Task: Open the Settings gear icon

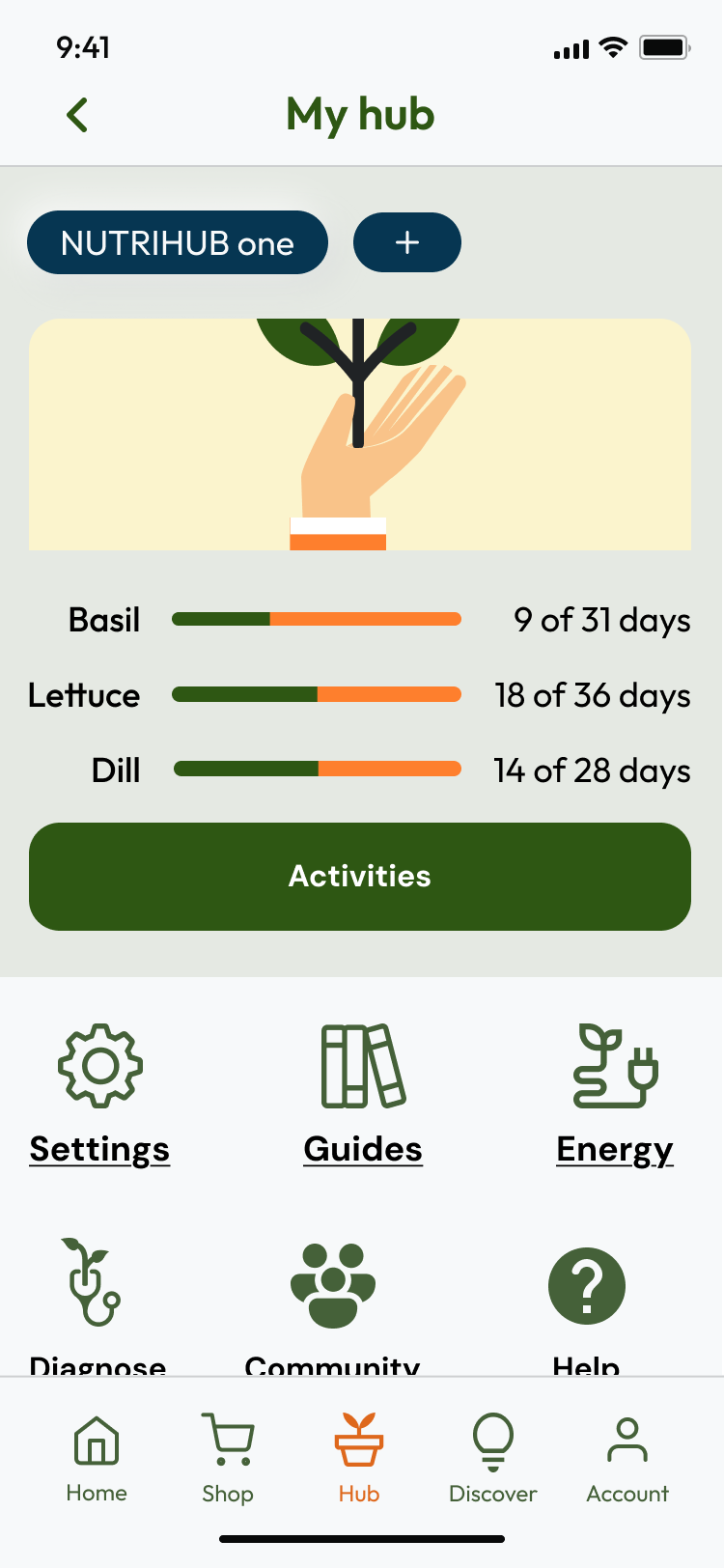Action: pyautogui.click(x=99, y=1066)
